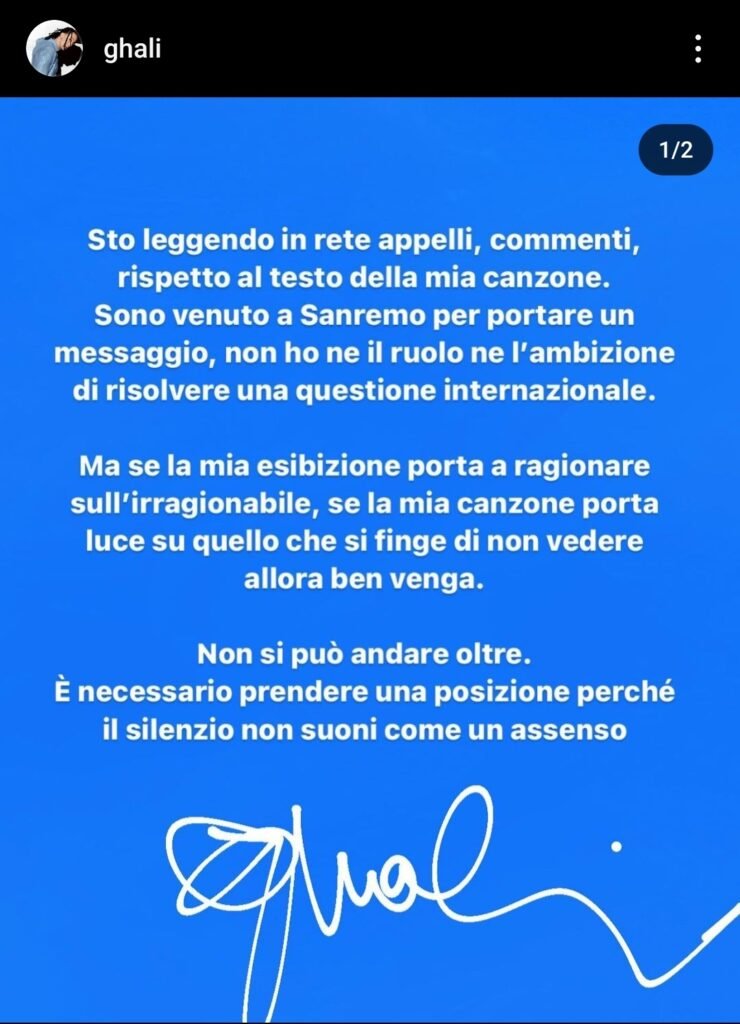Open the ghali username link

coord(132,49)
